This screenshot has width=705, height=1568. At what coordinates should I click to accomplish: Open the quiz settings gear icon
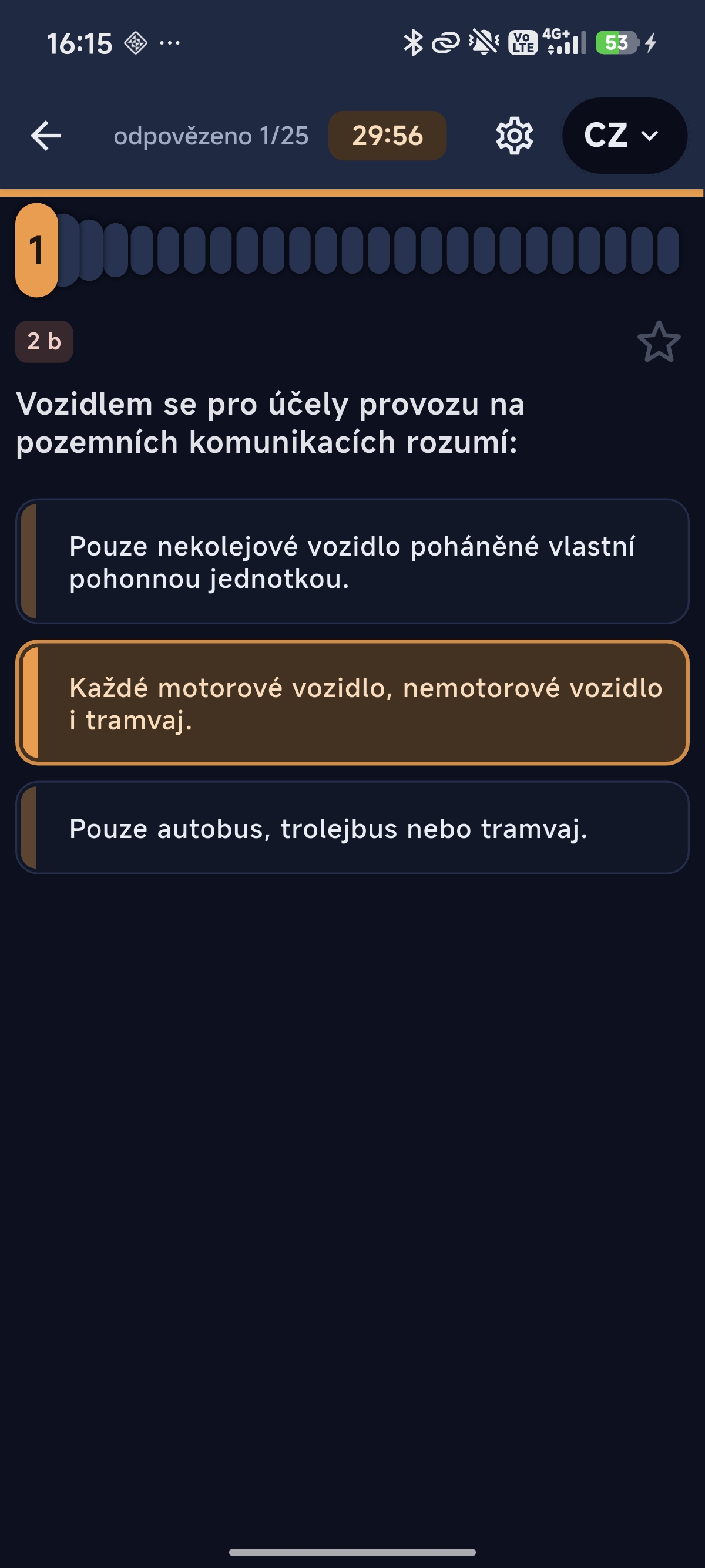(x=515, y=136)
